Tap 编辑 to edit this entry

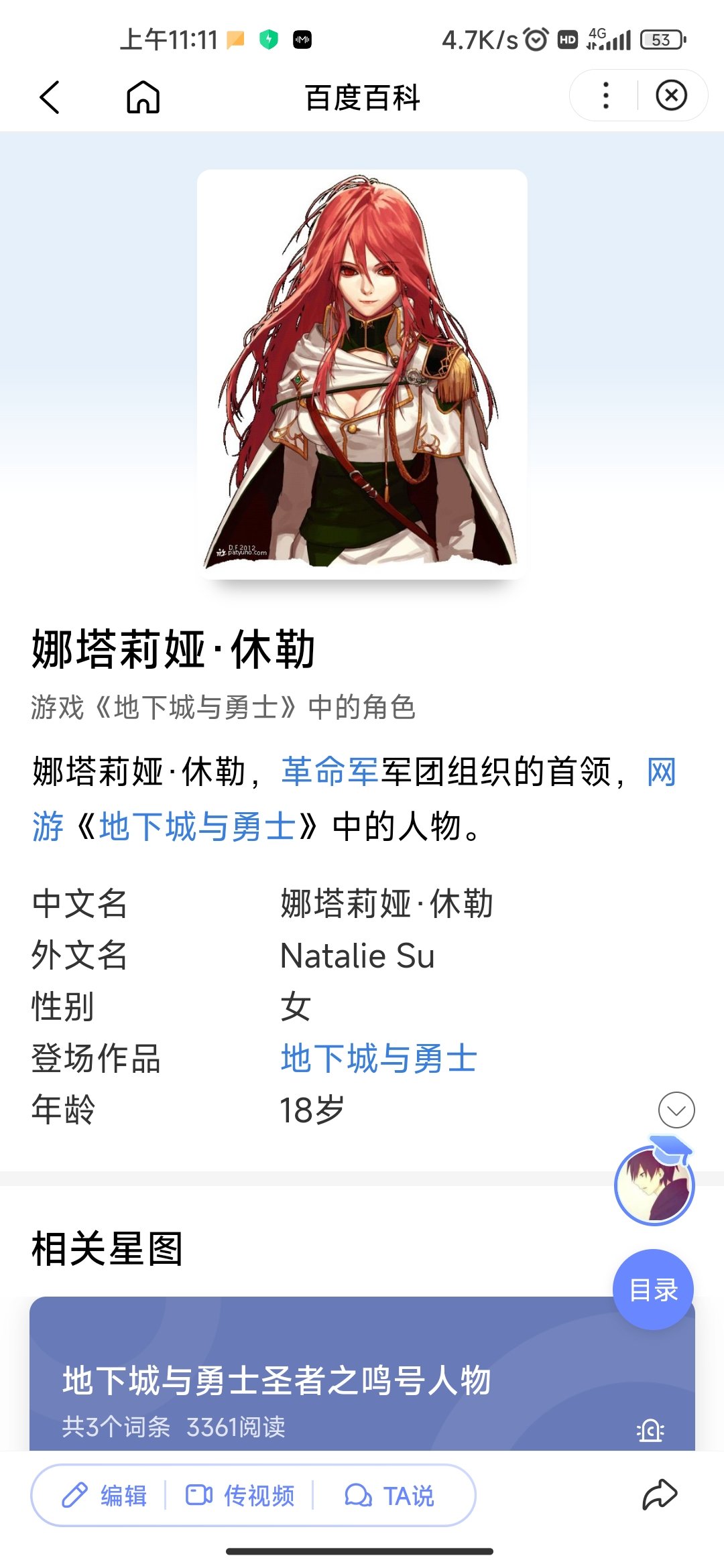tap(105, 1495)
